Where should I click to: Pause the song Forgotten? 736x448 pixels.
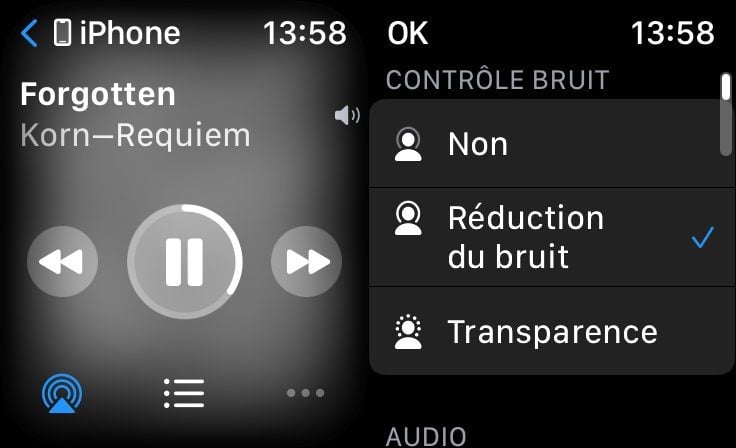pyautogui.click(x=184, y=262)
